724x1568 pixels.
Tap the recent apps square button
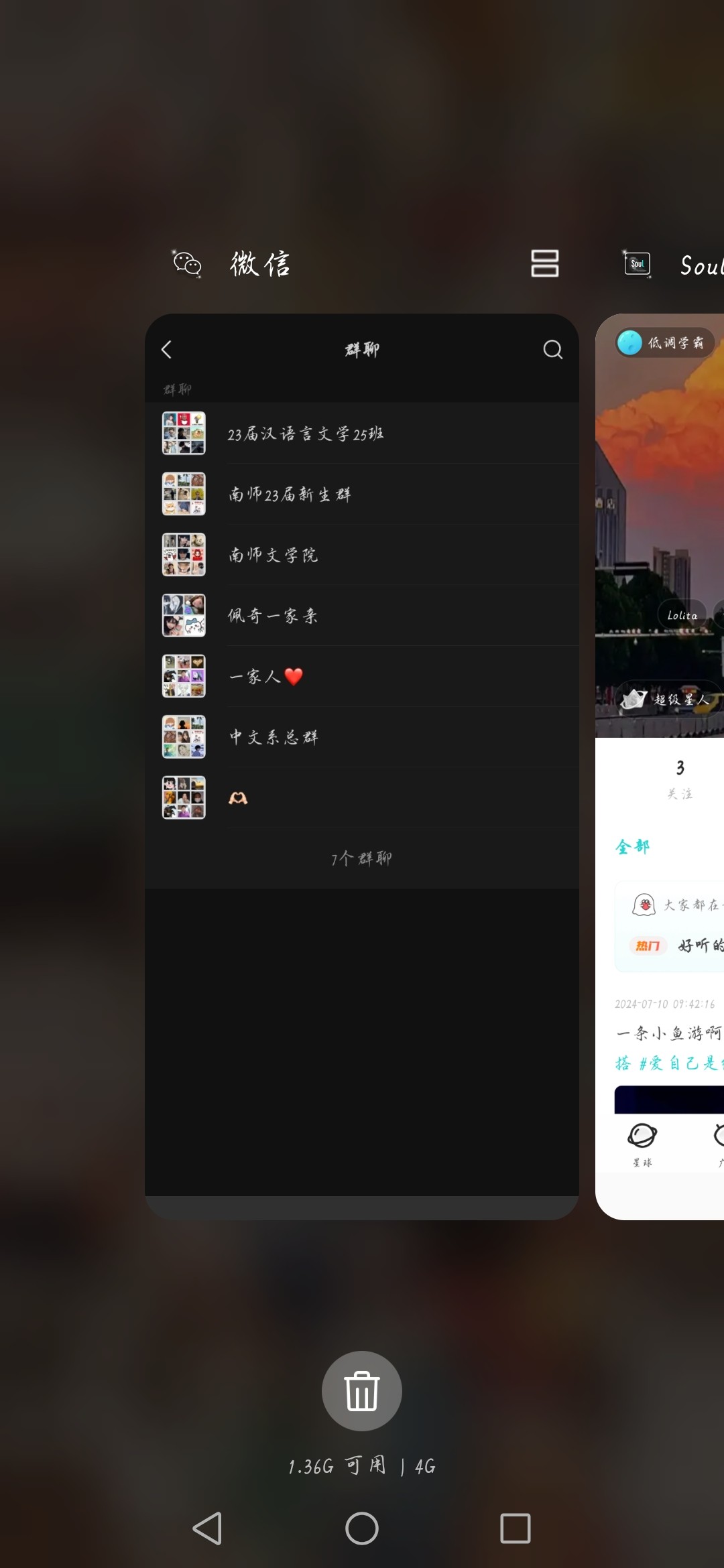(x=516, y=1528)
